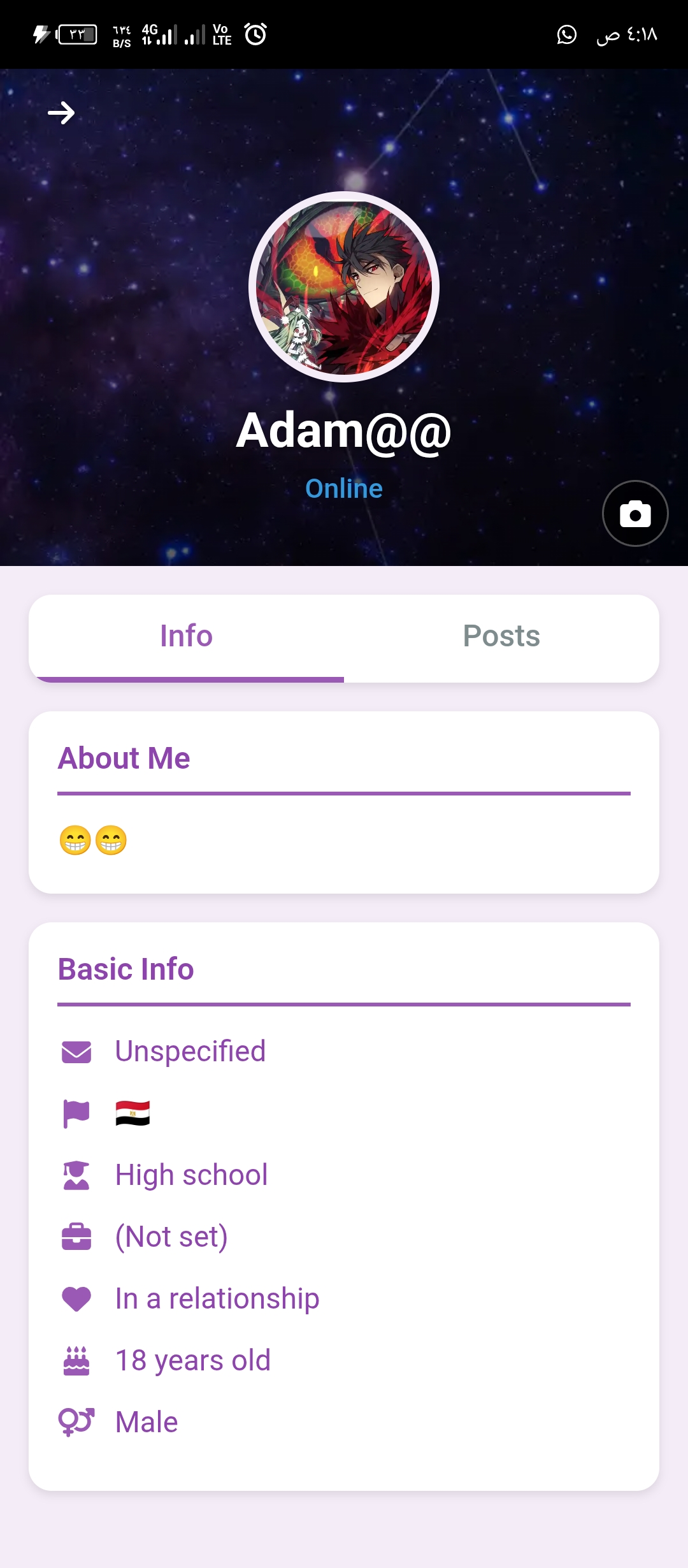688x1568 pixels.
Task: Open the profile picture of Adam@@
Action: [x=344, y=287]
